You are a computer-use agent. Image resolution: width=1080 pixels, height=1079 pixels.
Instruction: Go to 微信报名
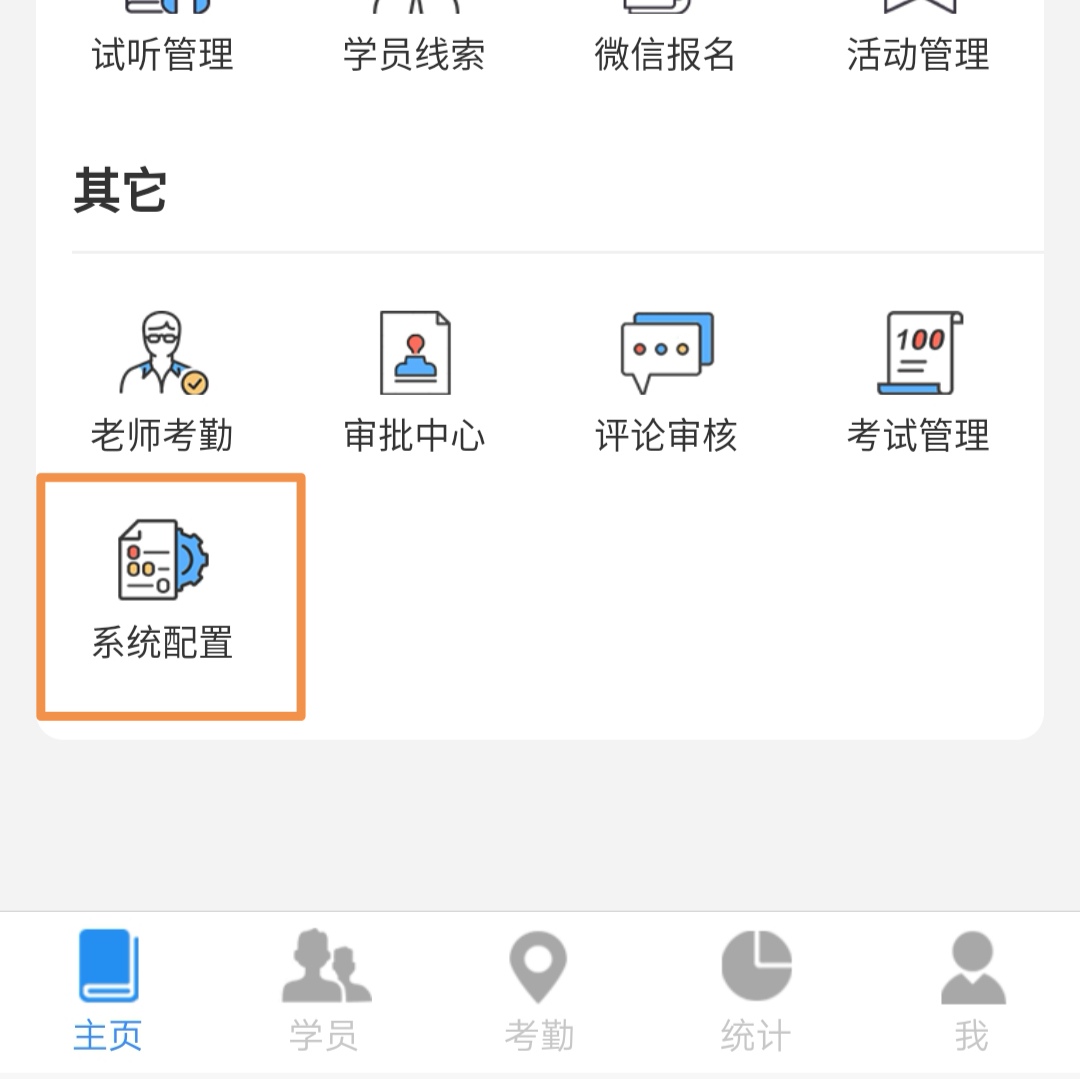click(x=665, y=40)
